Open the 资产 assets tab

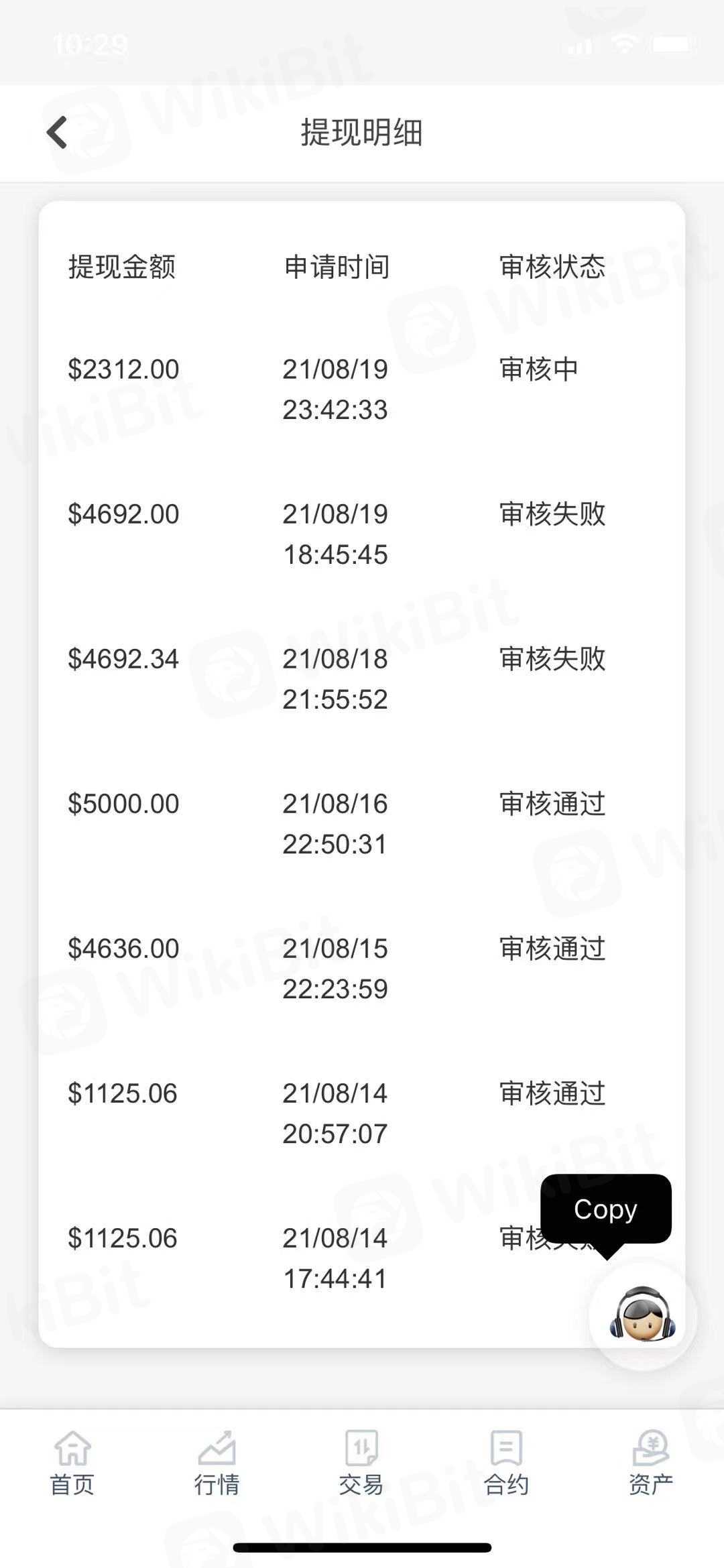point(651,1464)
